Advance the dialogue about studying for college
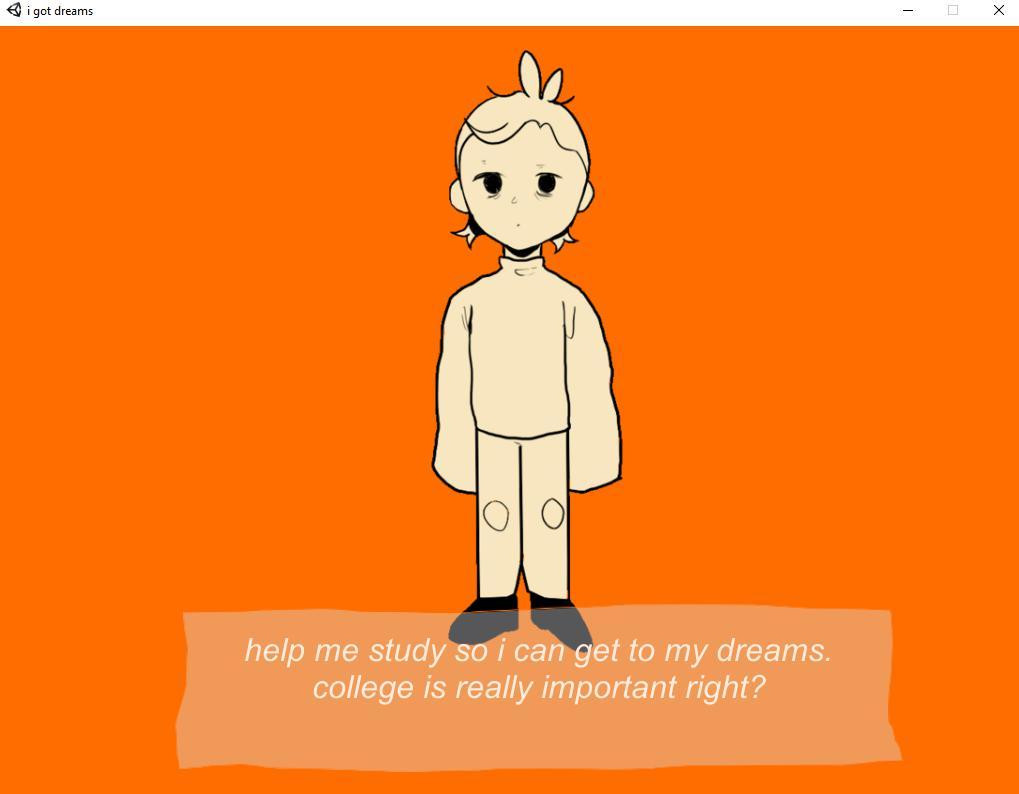 [x=538, y=687]
